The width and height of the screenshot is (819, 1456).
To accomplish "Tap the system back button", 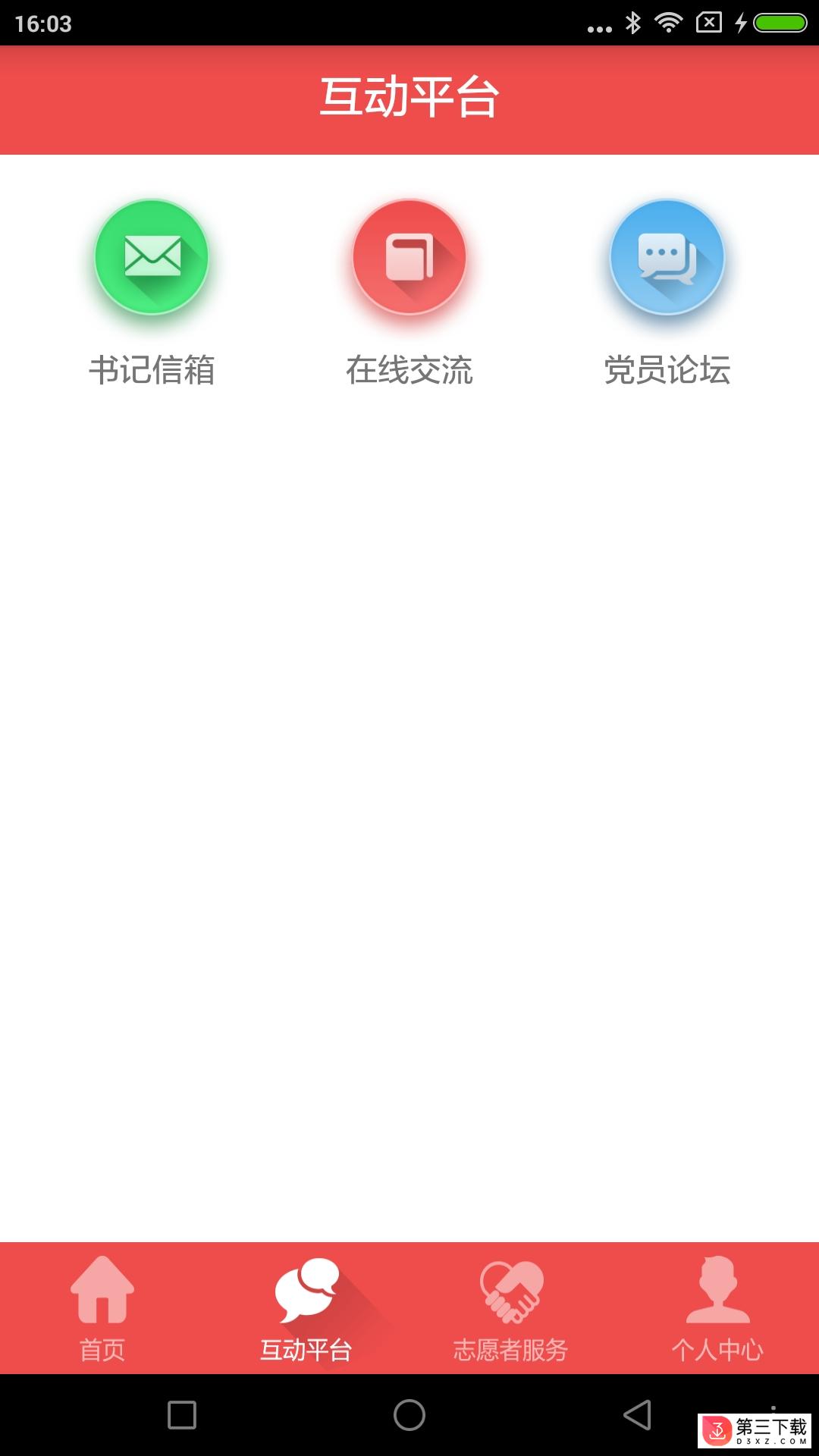I will (637, 1415).
